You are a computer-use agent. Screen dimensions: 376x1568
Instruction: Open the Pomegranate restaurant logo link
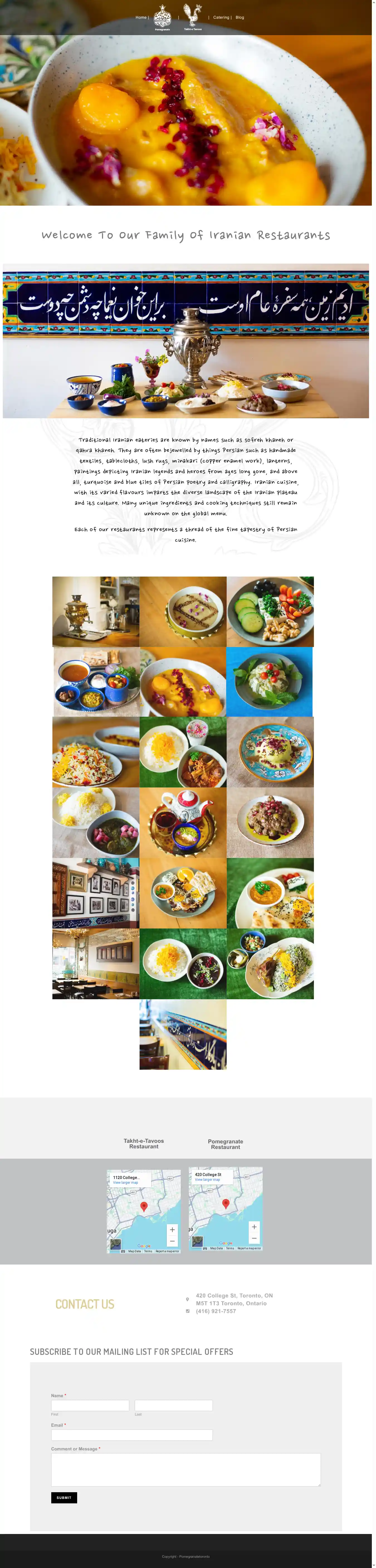tap(162, 16)
